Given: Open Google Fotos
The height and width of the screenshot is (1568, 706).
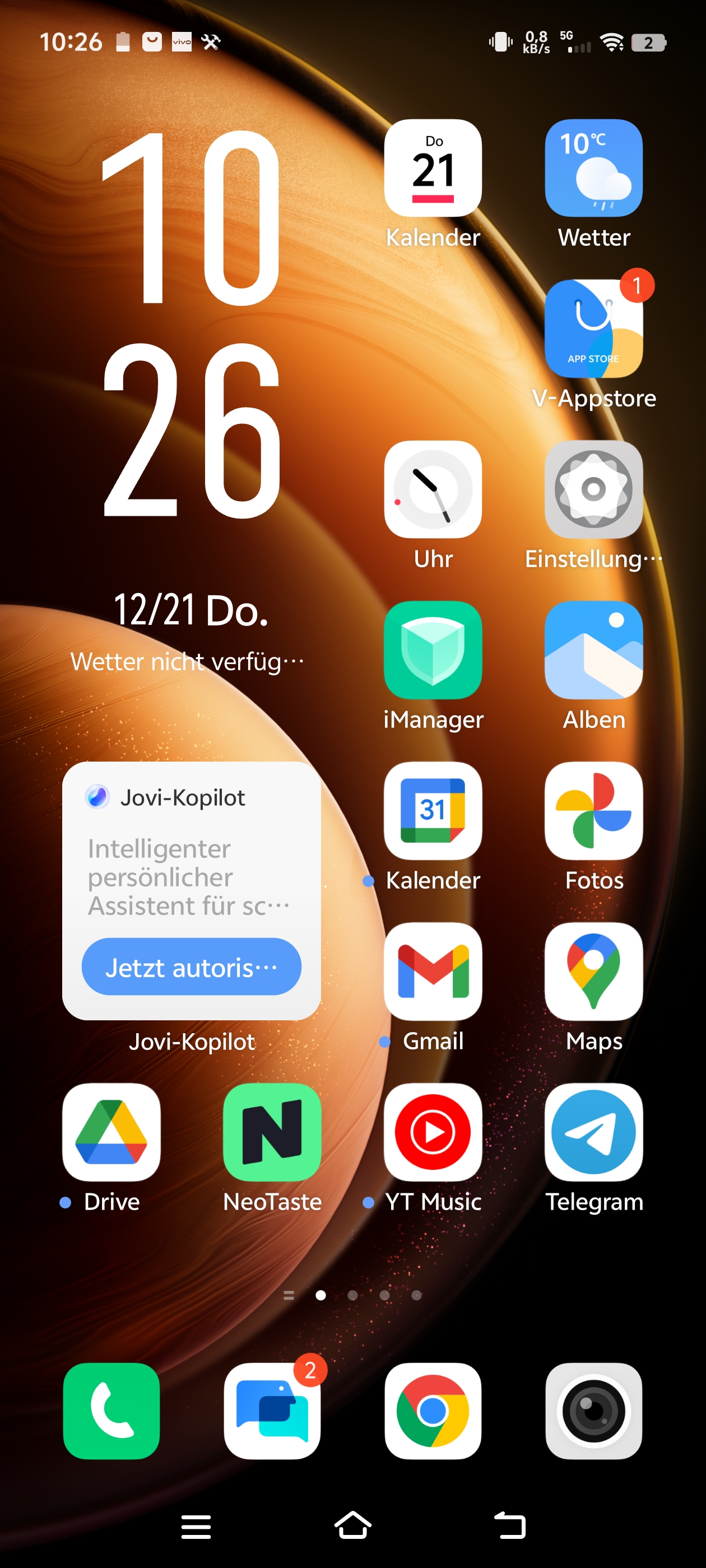Looking at the screenshot, I should coord(593,811).
